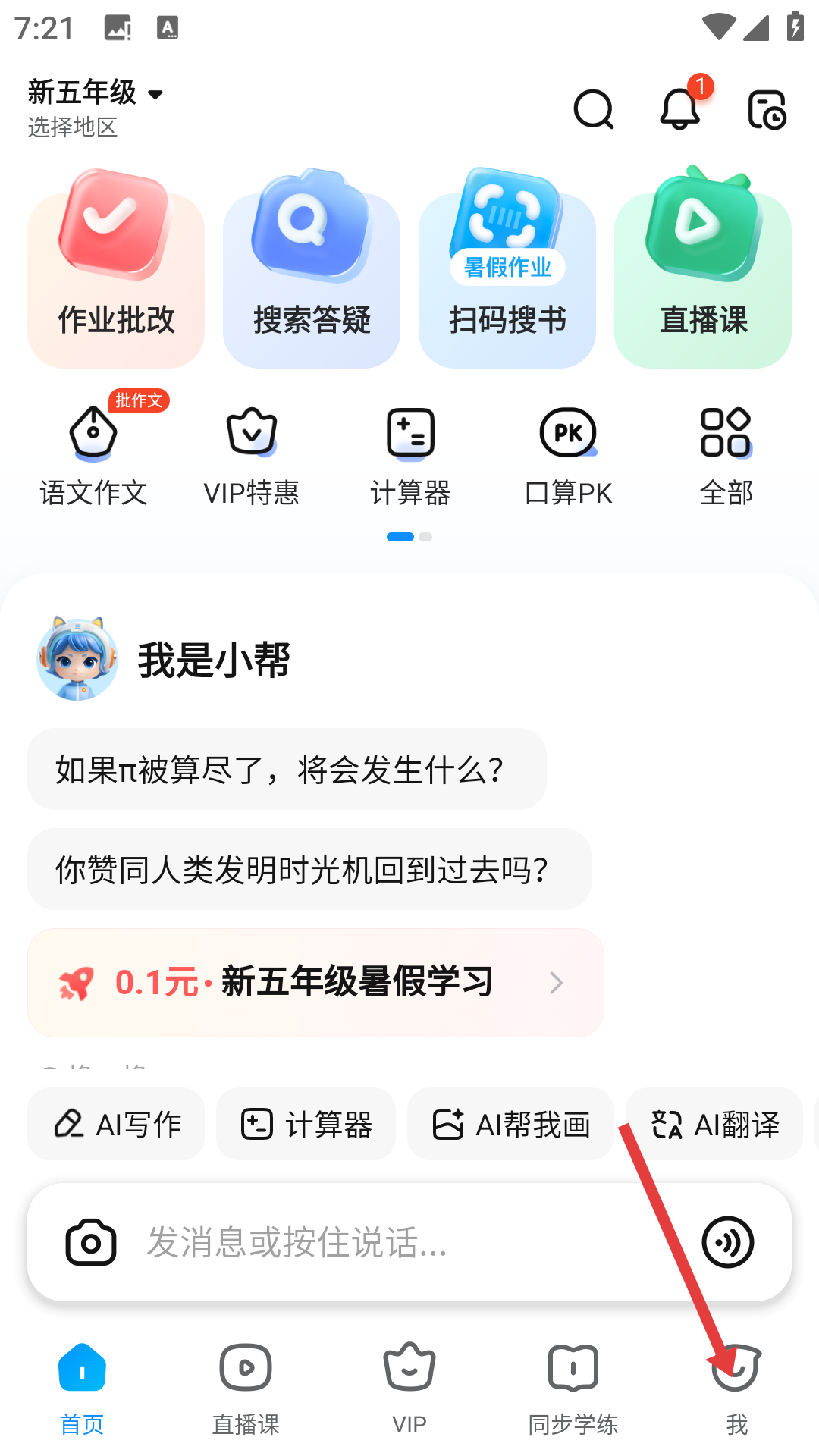Open the notifications bell
819x1456 pixels.
(x=680, y=110)
